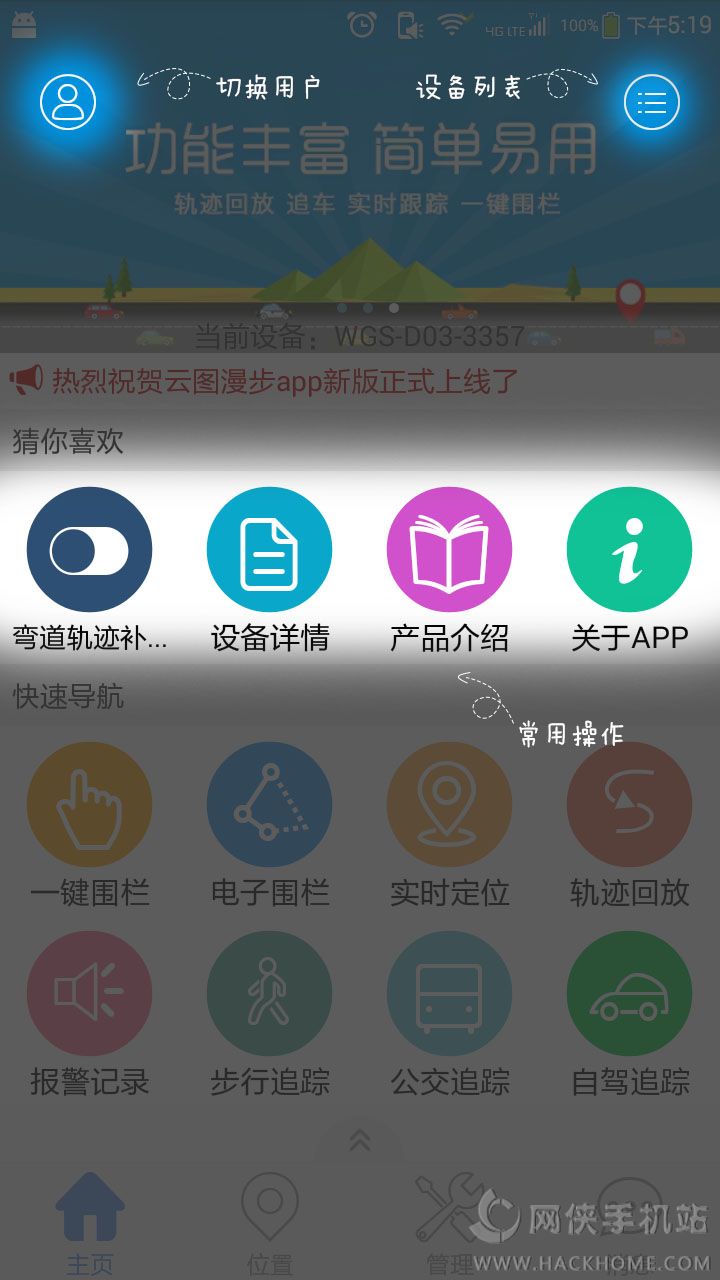Start 公交追踪 bus tracking
This screenshot has width=720, height=1280.
click(449, 995)
